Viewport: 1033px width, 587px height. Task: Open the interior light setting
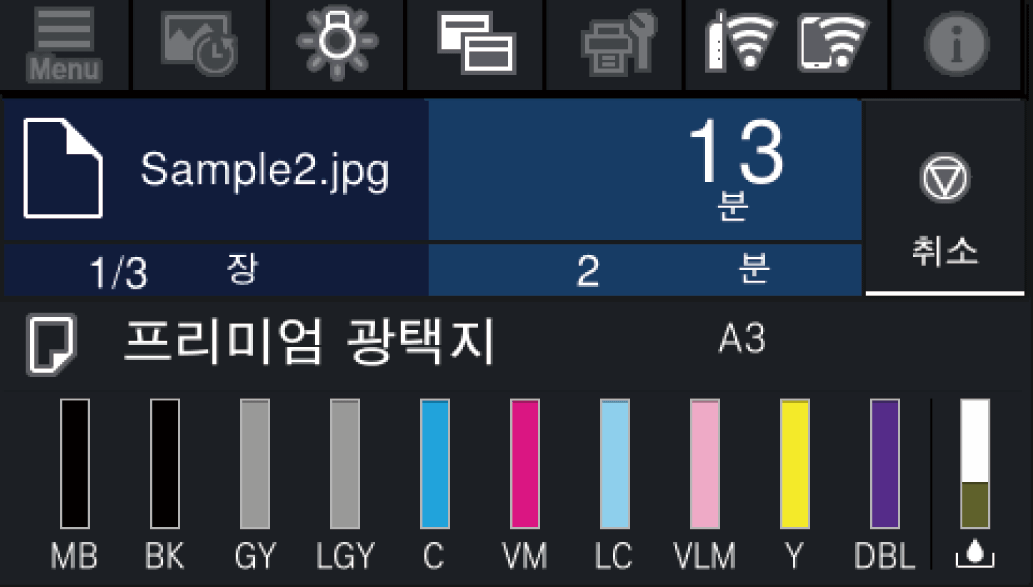pos(338,45)
